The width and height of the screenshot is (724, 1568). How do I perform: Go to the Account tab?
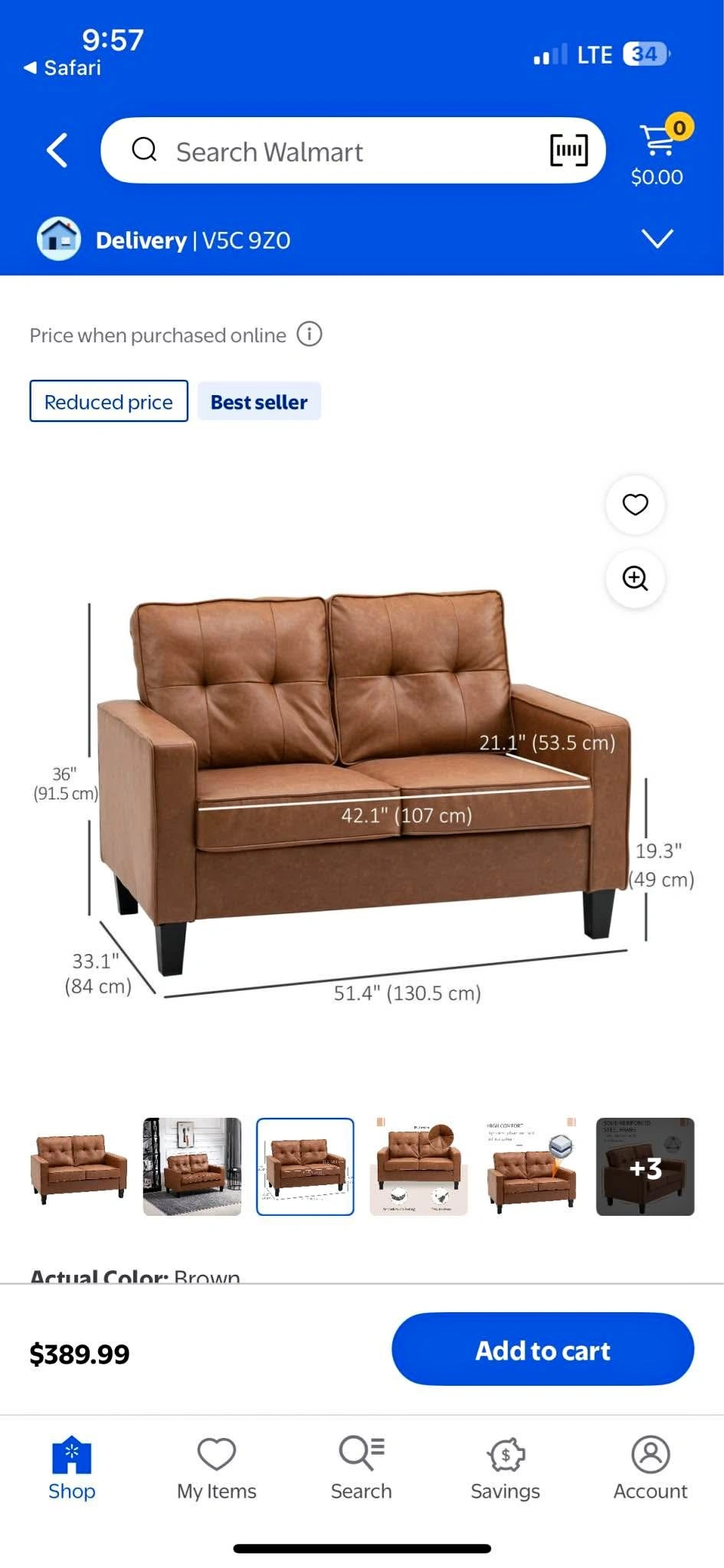point(650,1468)
